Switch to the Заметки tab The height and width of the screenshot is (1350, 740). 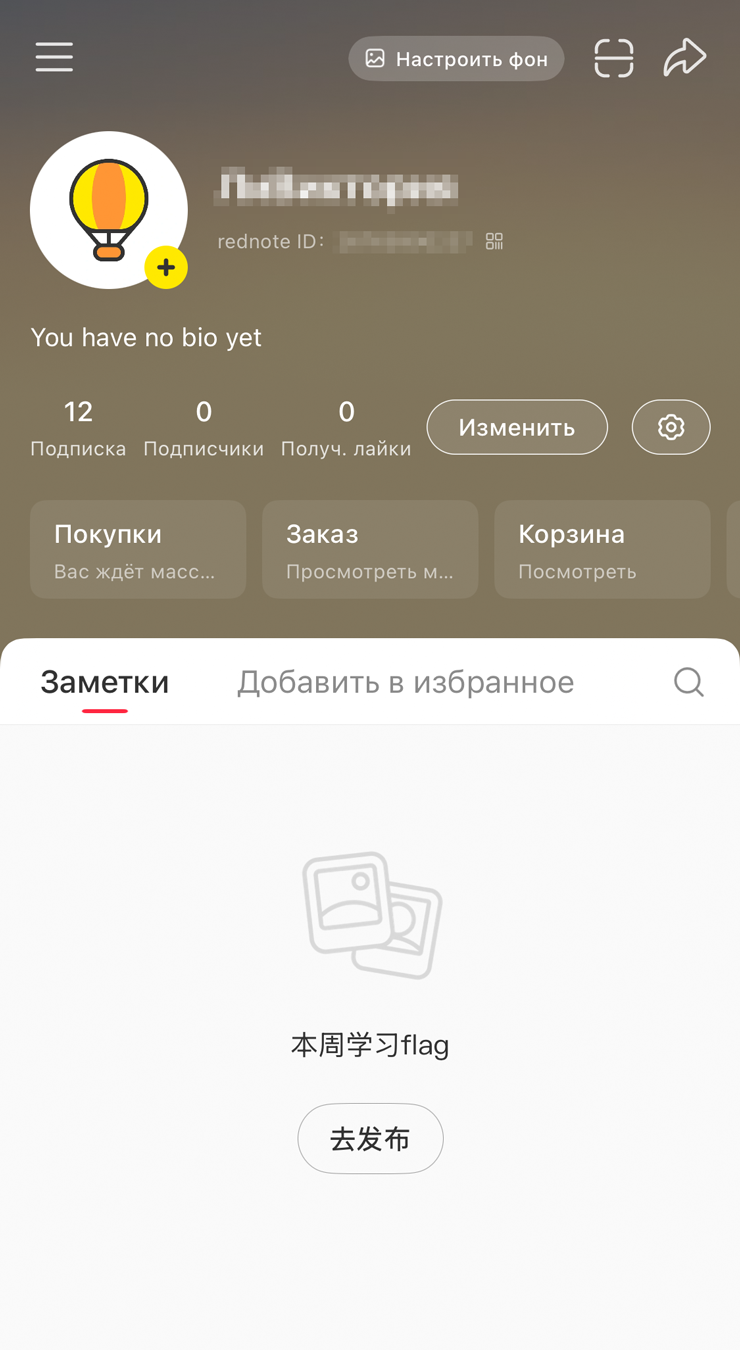pos(105,682)
